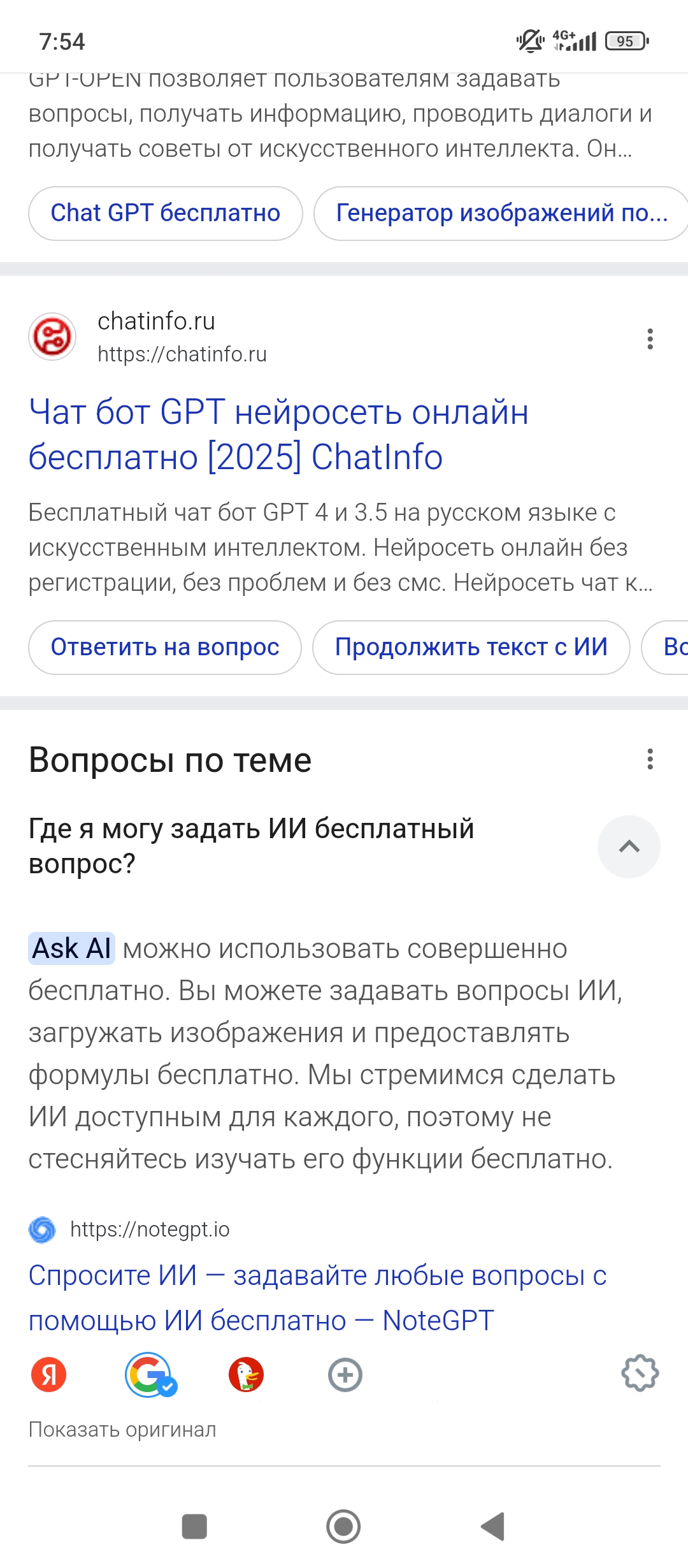Screen dimensions: 688x1568
Task: Select the Google search engine icon
Action: 150,1374
